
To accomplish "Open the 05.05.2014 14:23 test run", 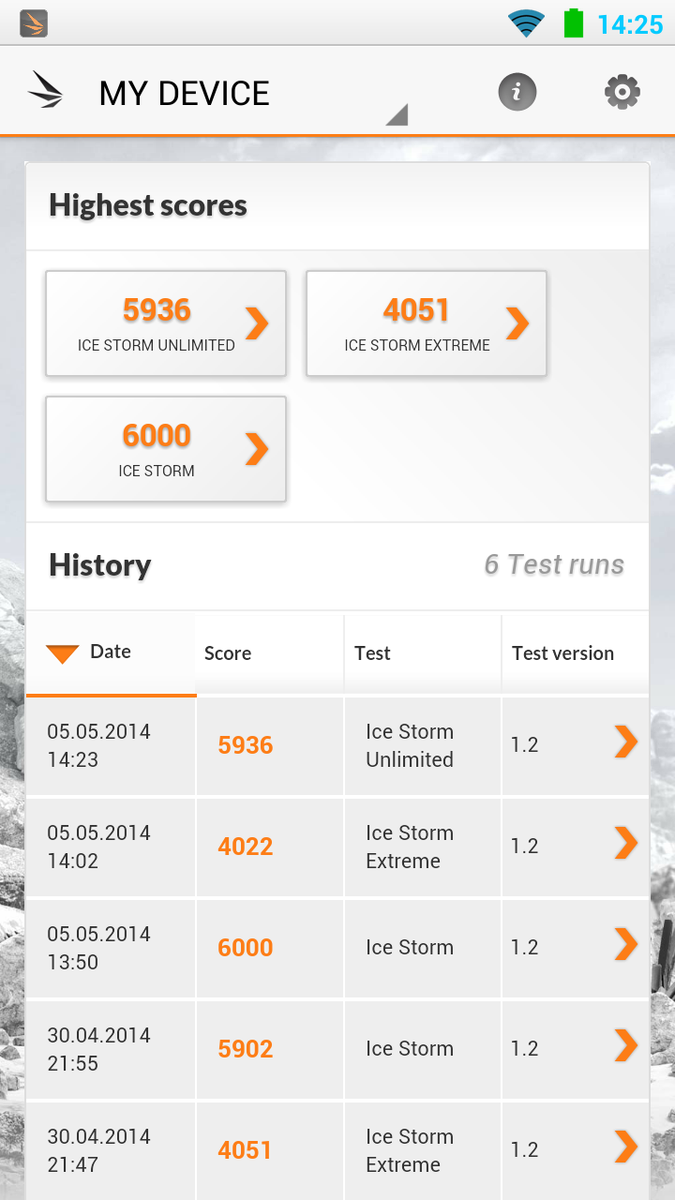I will (336, 745).
